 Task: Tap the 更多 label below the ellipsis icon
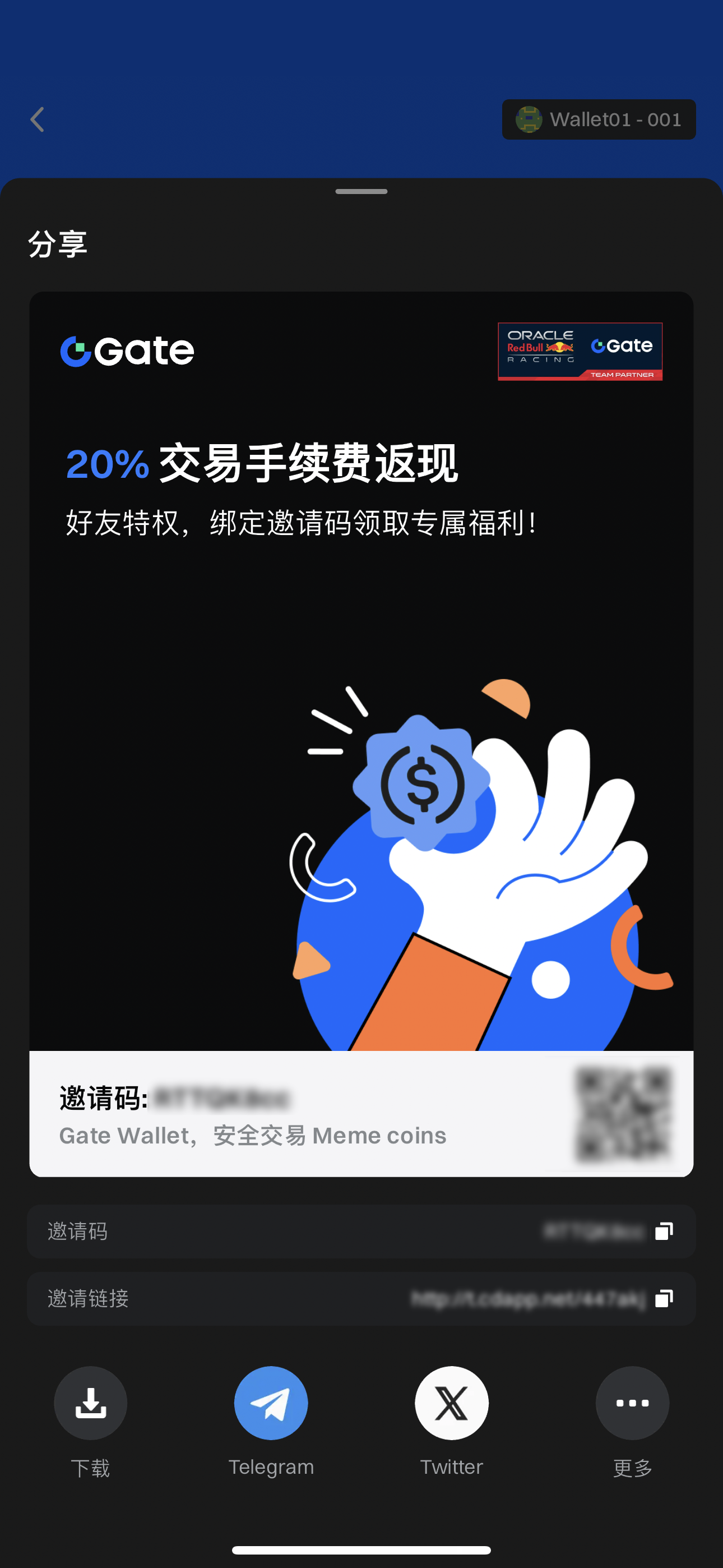pyautogui.click(x=632, y=1467)
